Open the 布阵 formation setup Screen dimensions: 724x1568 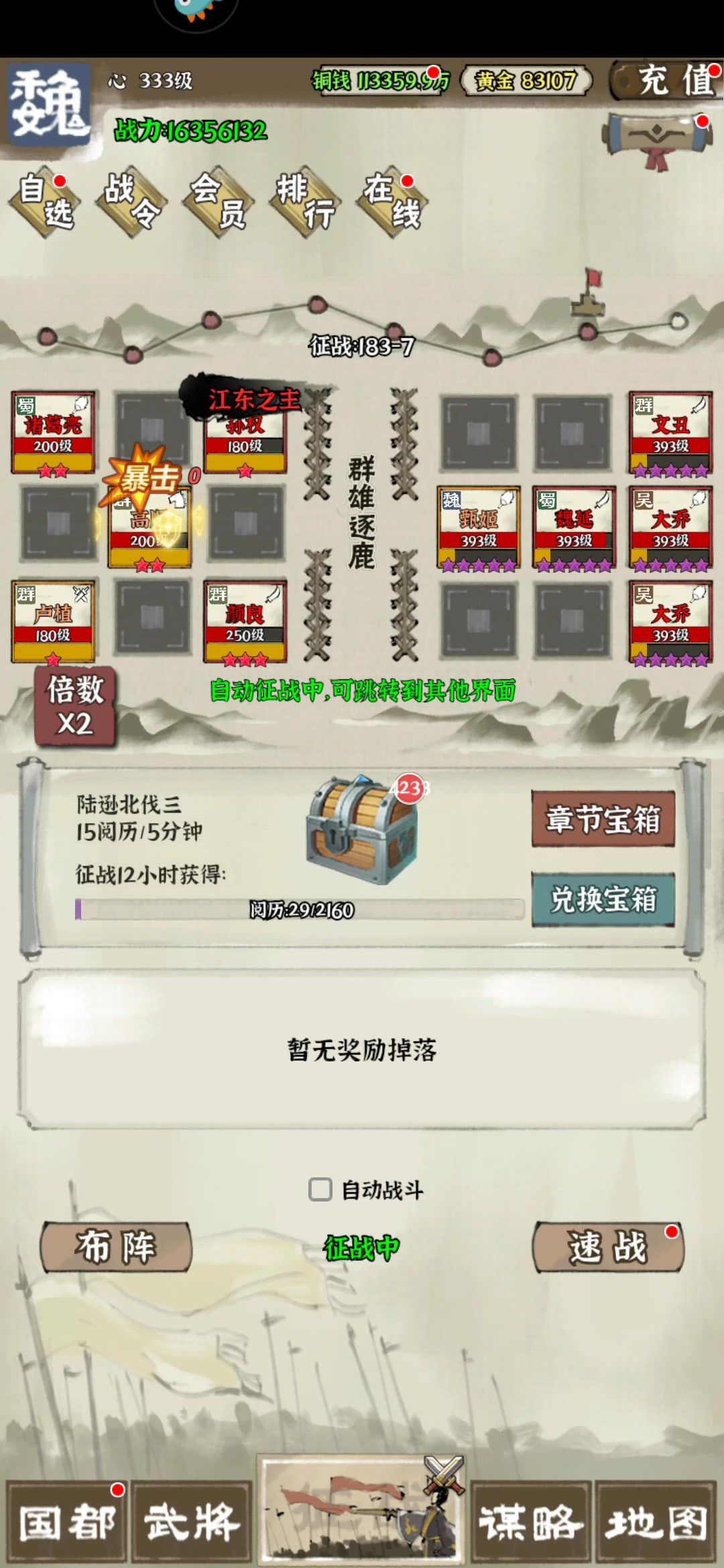point(115,1247)
